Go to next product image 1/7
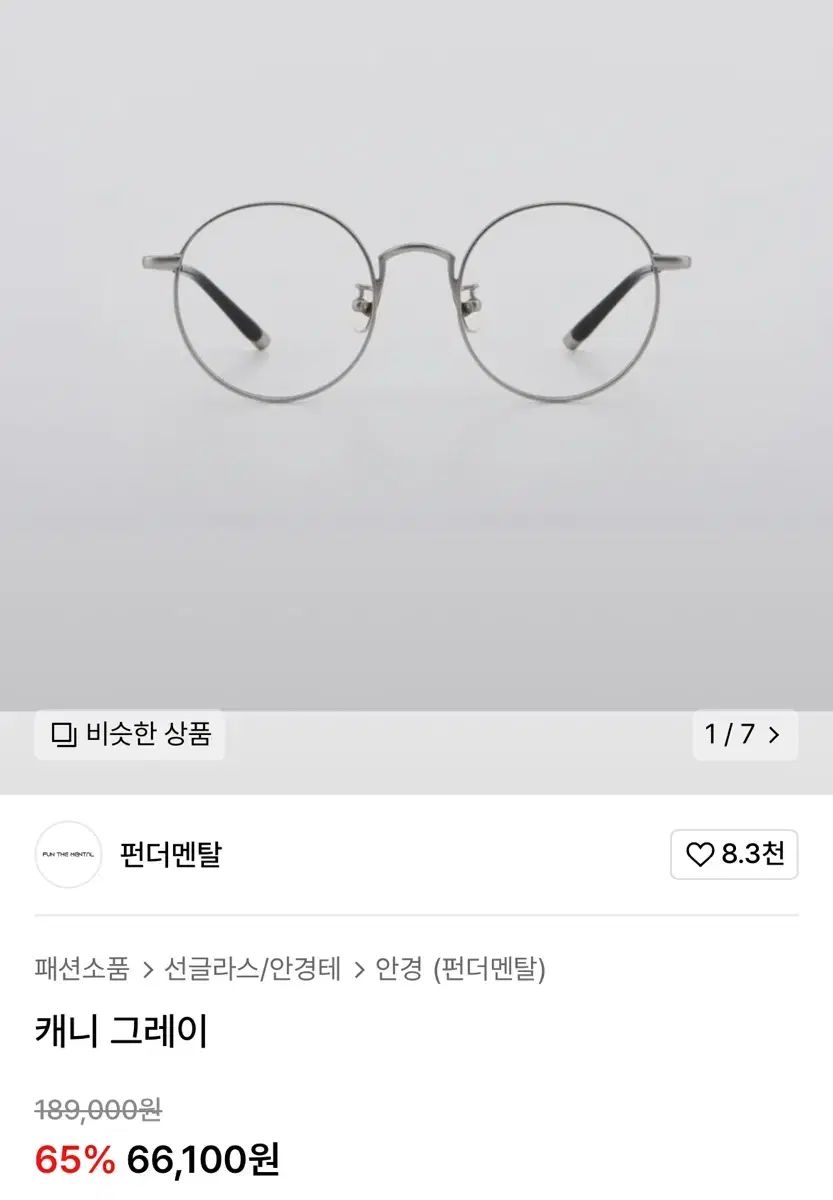The width and height of the screenshot is (833, 1200). click(745, 735)
